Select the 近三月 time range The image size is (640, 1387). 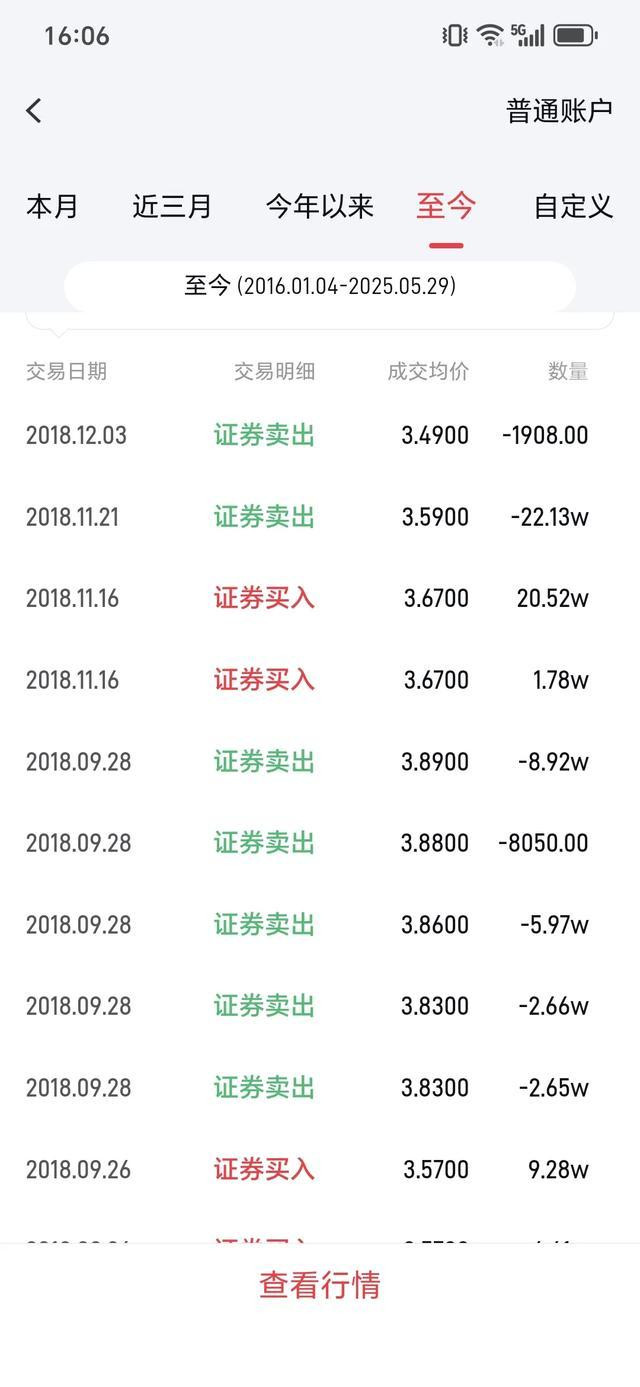(x=172, y=207)
